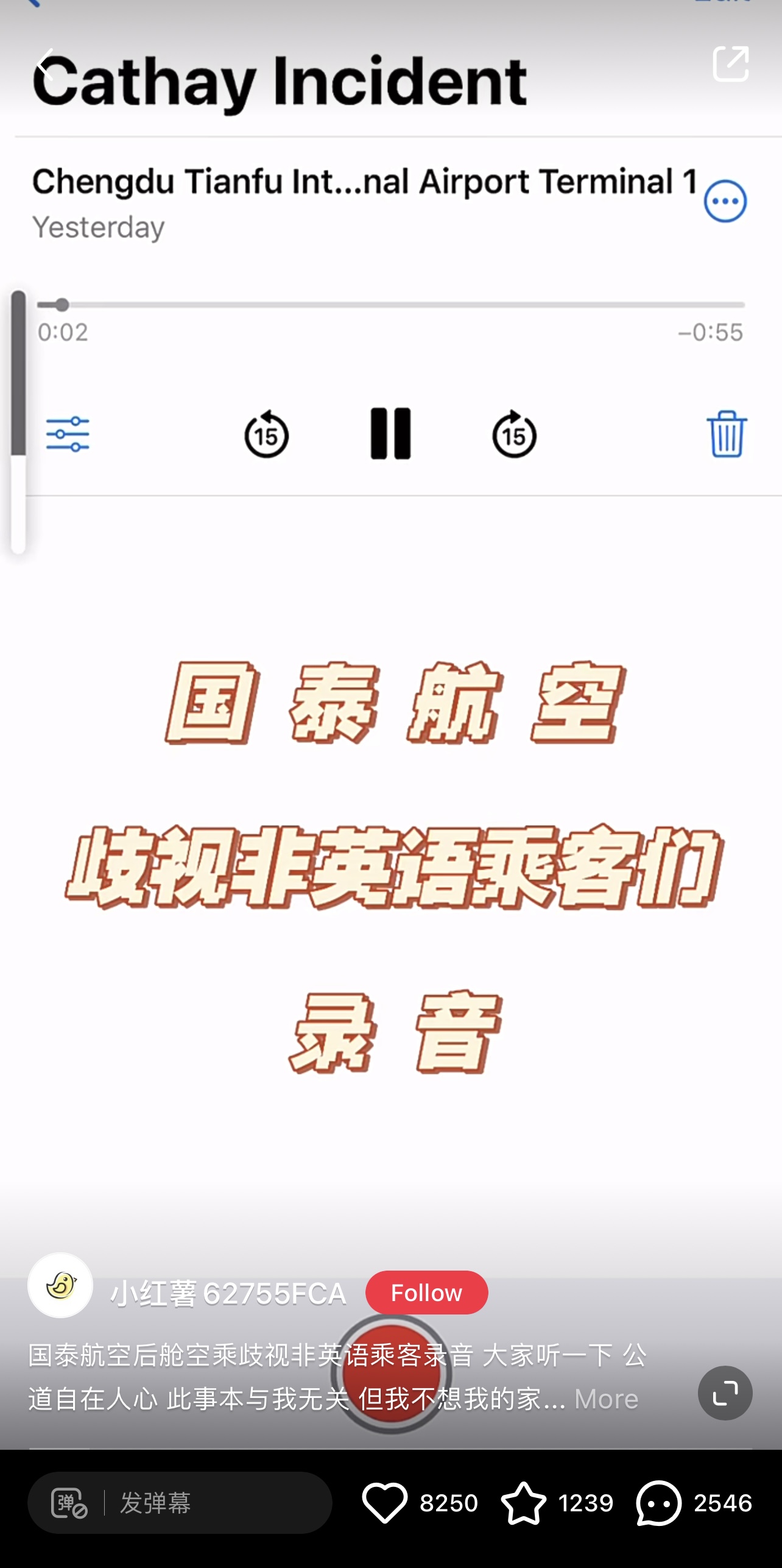782x1568 pixels.
Task: Open the 发弹幕 input field
Action: point(201,1503)
